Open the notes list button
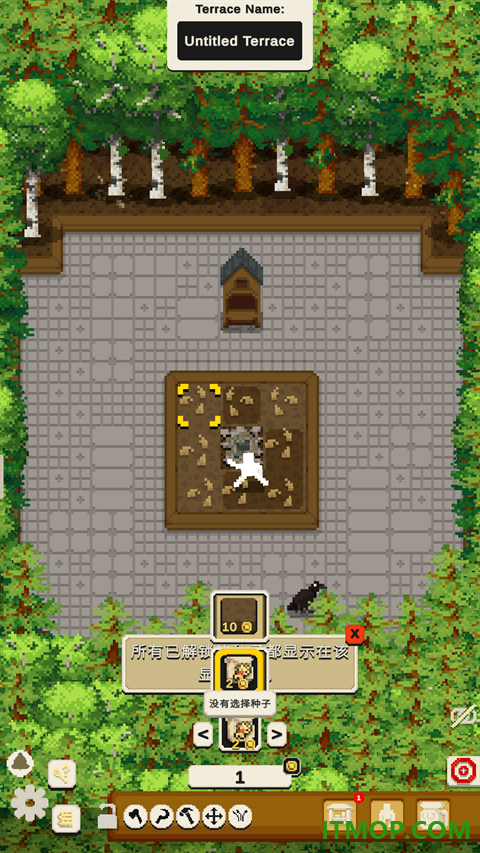 66,819
